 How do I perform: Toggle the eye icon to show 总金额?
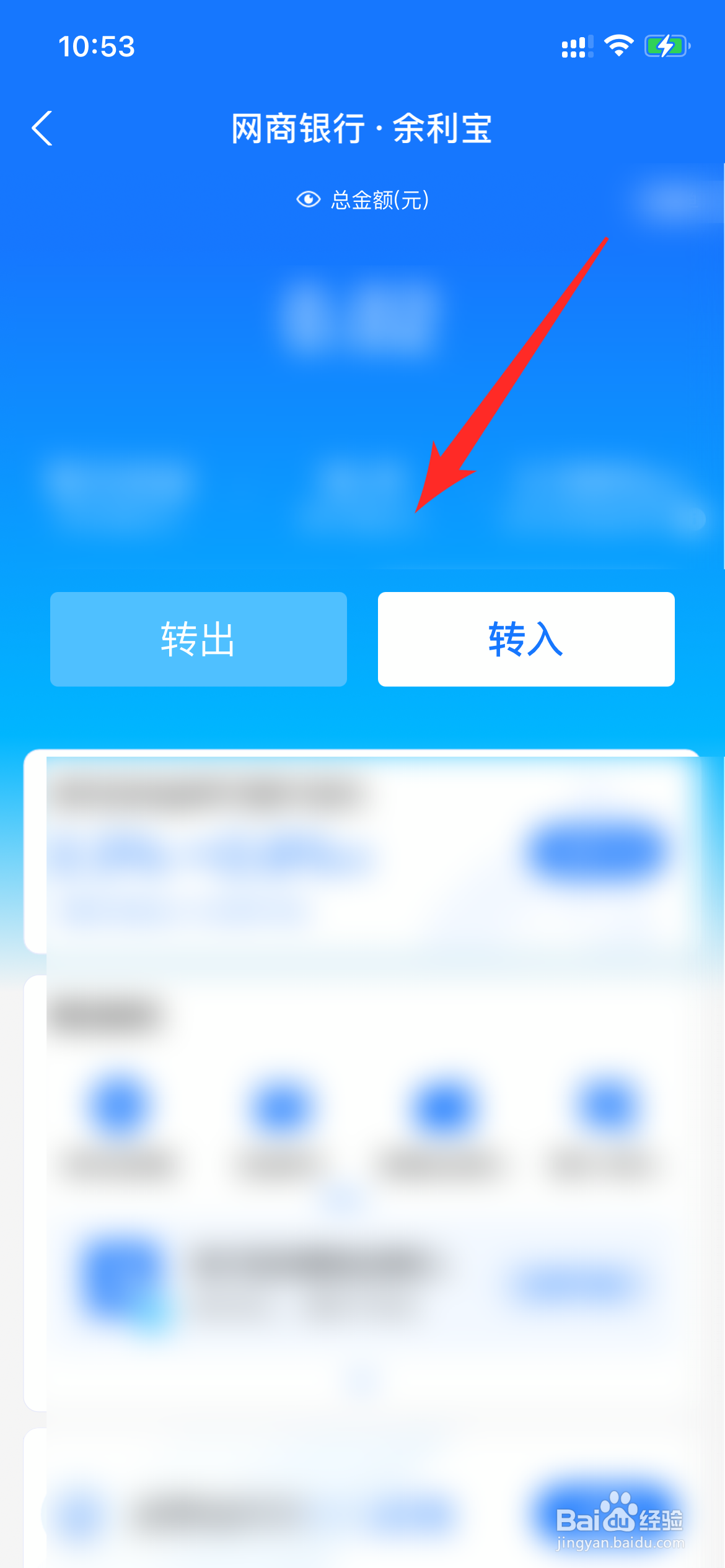coord(308,199)
